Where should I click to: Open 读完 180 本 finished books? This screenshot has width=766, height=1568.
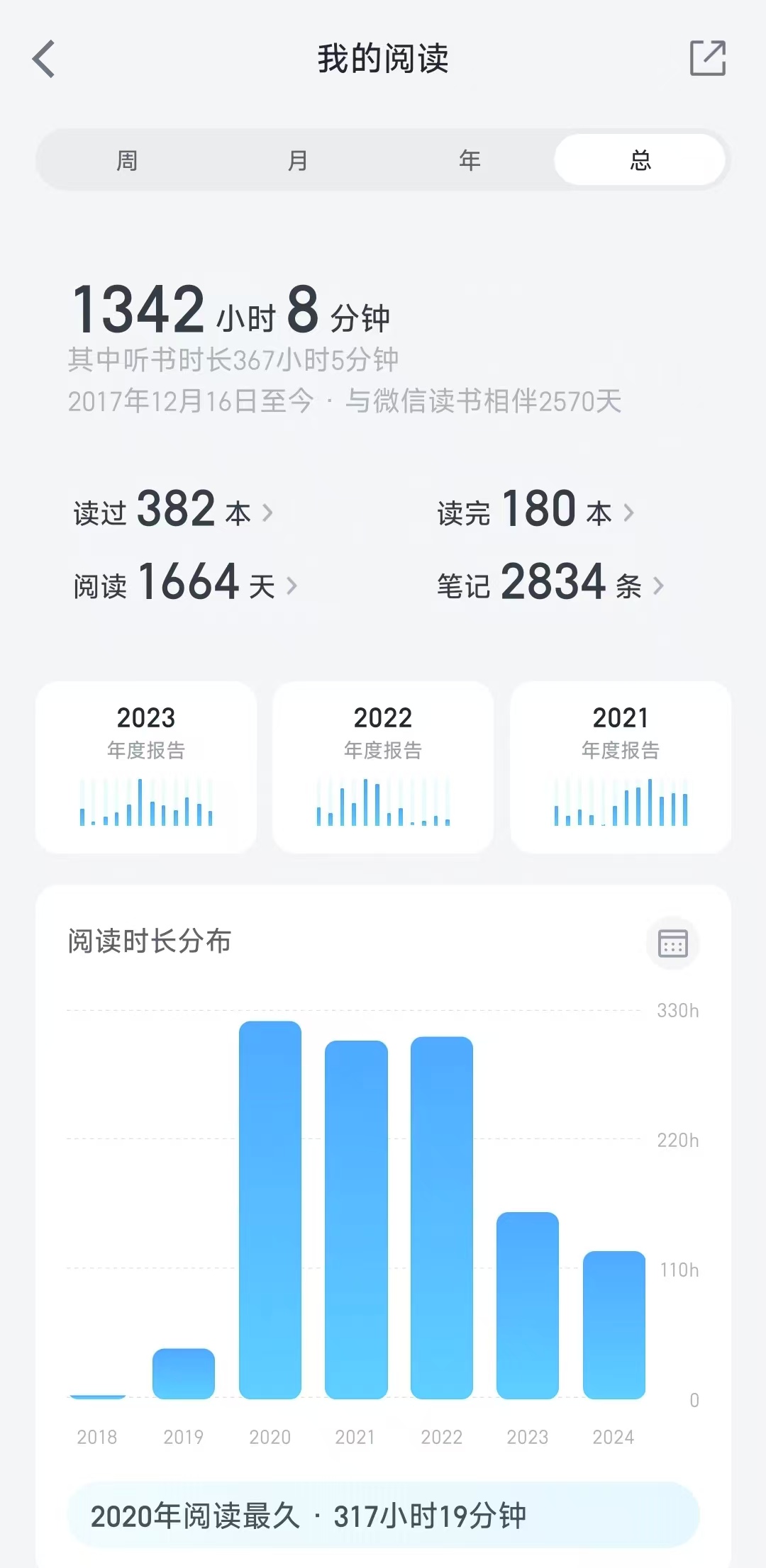point(535,510)
